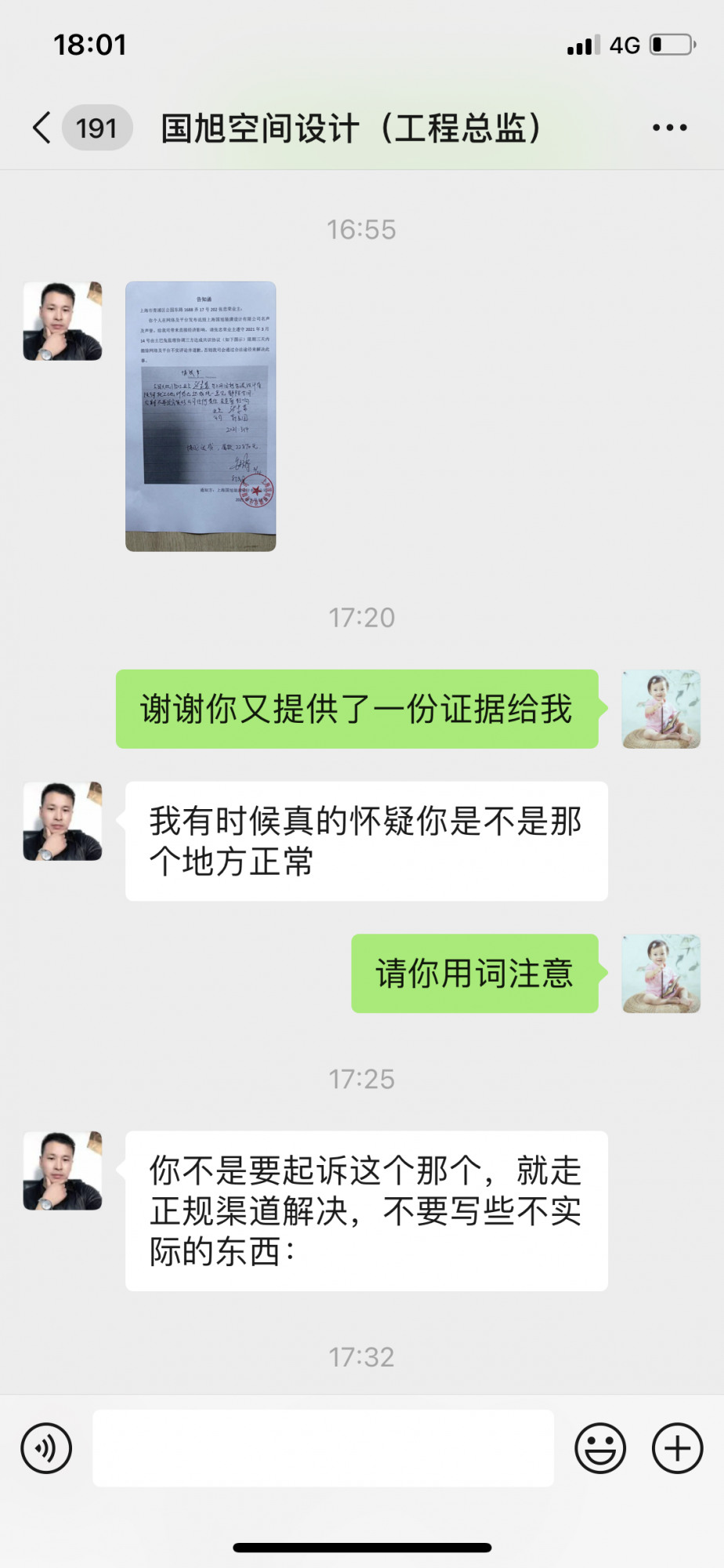This screenshot has height=1568, width=724.
Task: Open the chat info overflow menu
Action: 670,128
